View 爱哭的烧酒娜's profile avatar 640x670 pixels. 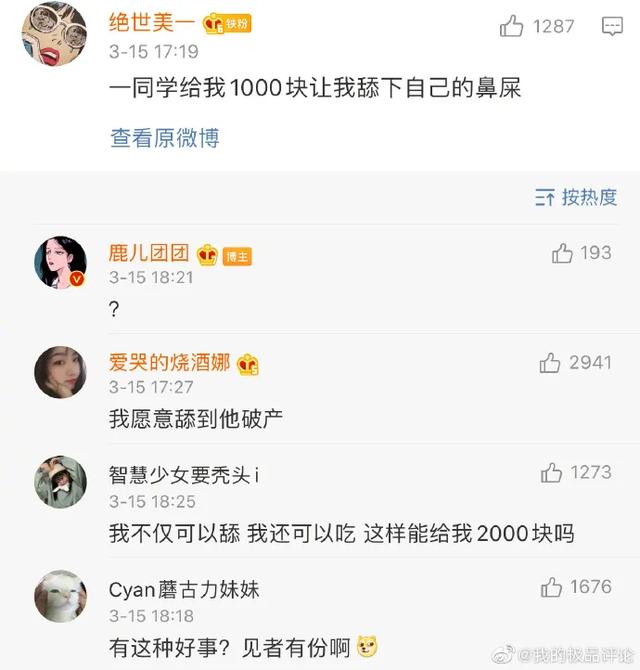click(x=60, y=372)
